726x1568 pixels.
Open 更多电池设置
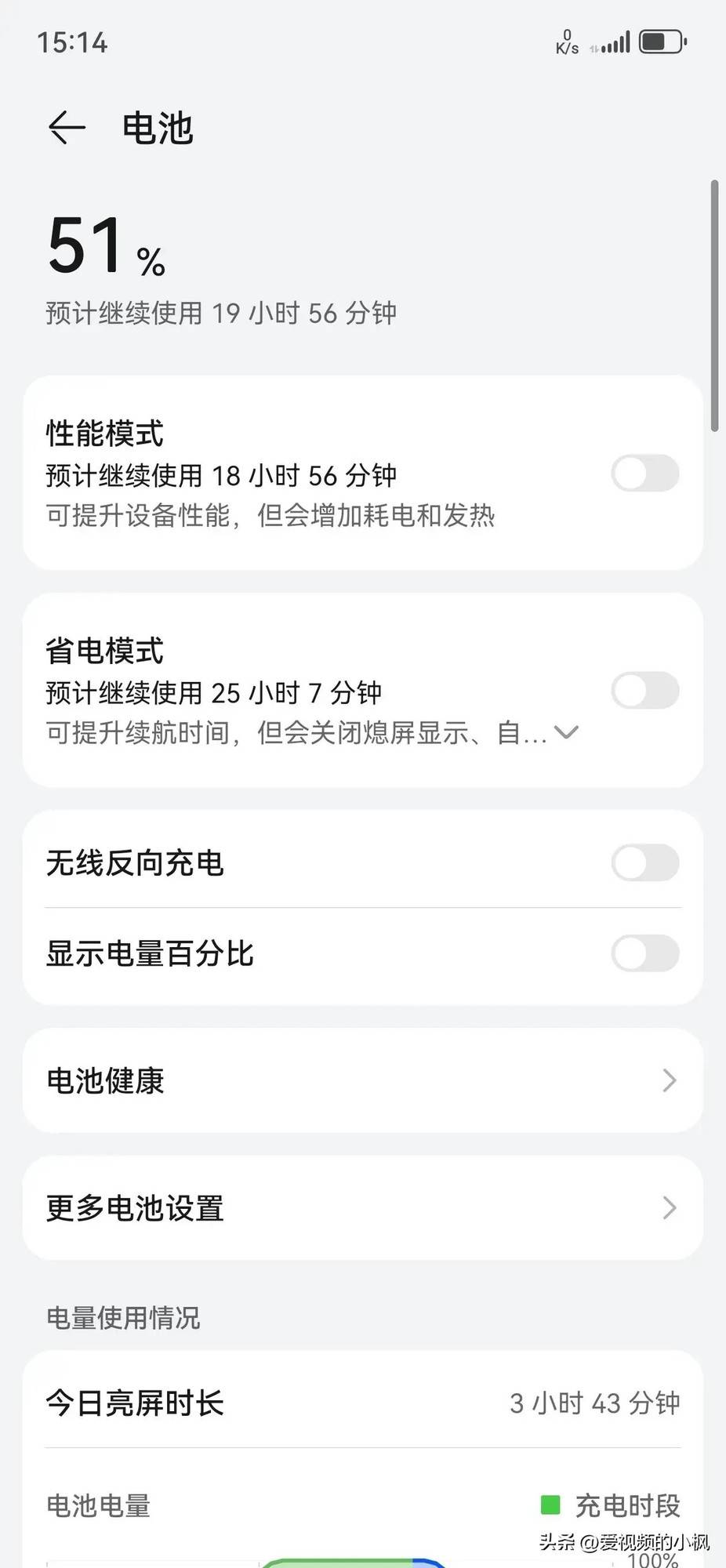362,1207
